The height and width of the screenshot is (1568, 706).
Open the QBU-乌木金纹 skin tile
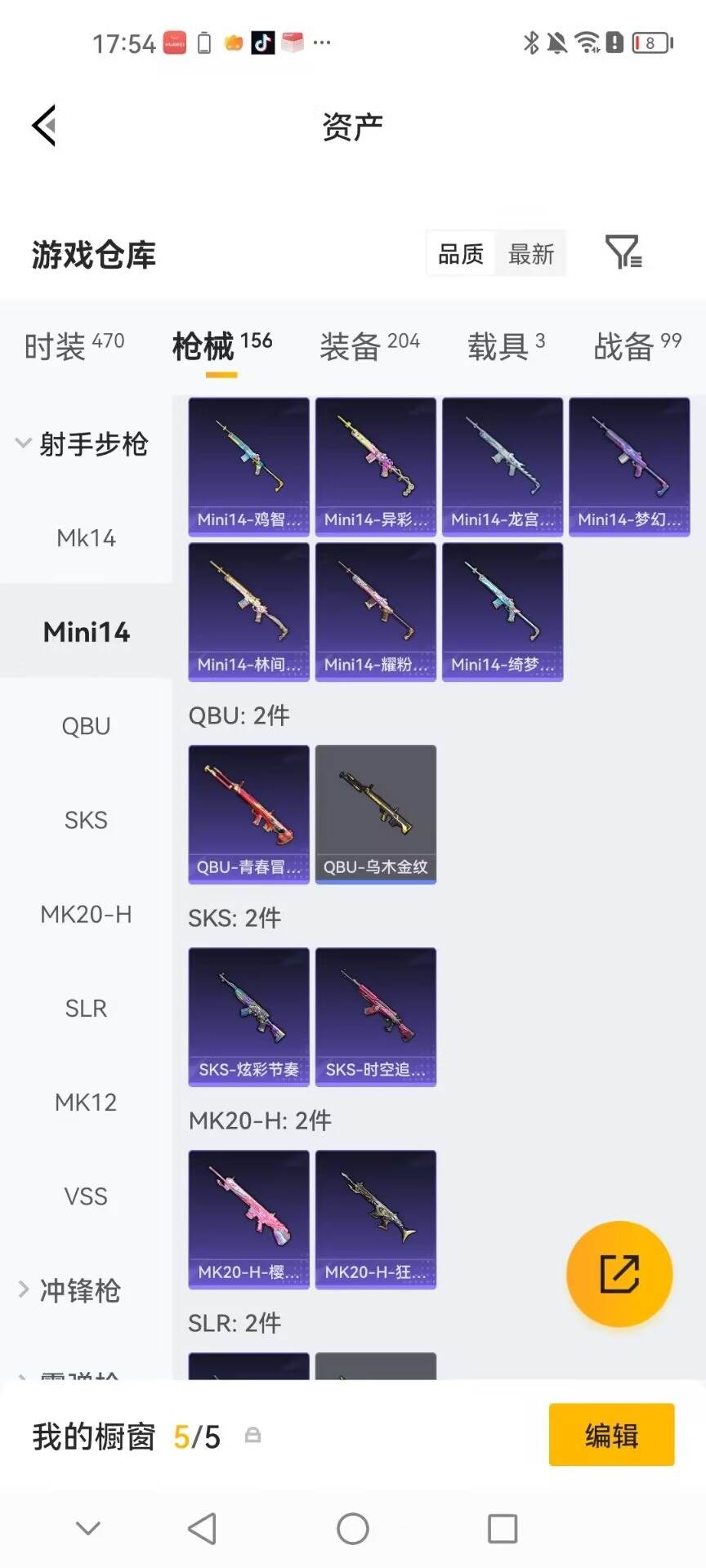tap(376, 814)
